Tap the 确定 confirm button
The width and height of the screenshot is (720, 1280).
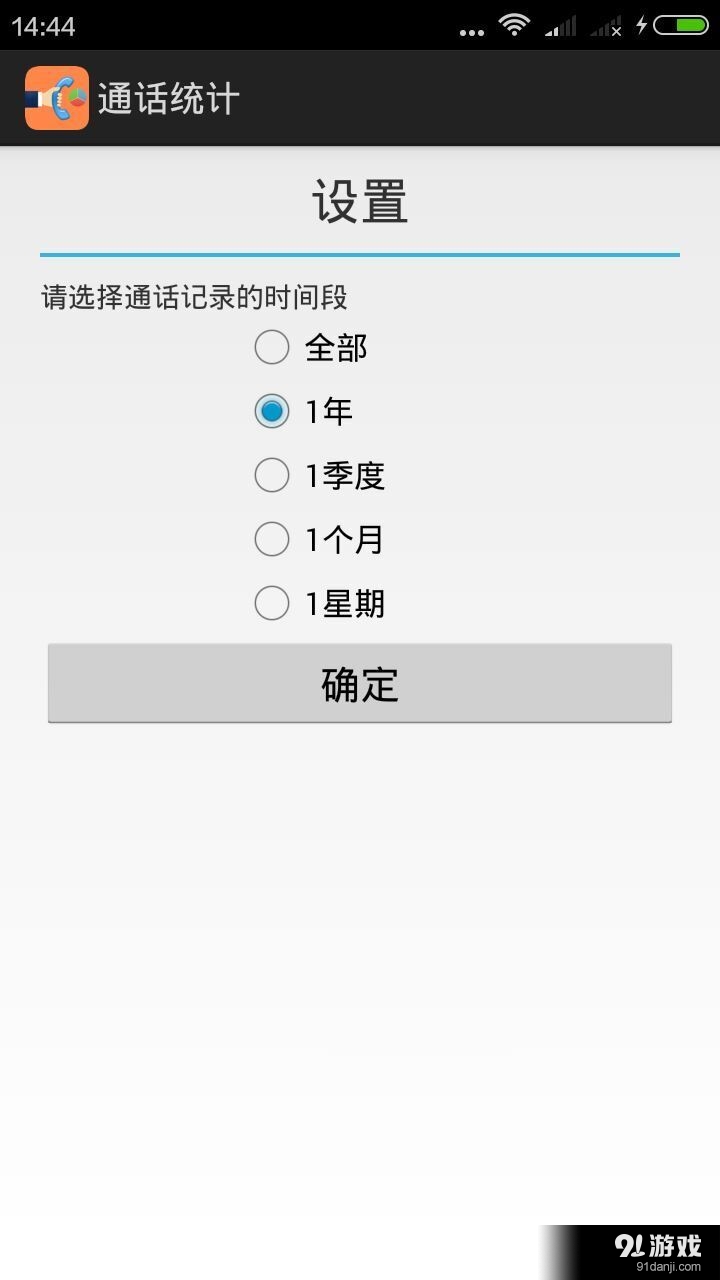click(x=360, y=684)
